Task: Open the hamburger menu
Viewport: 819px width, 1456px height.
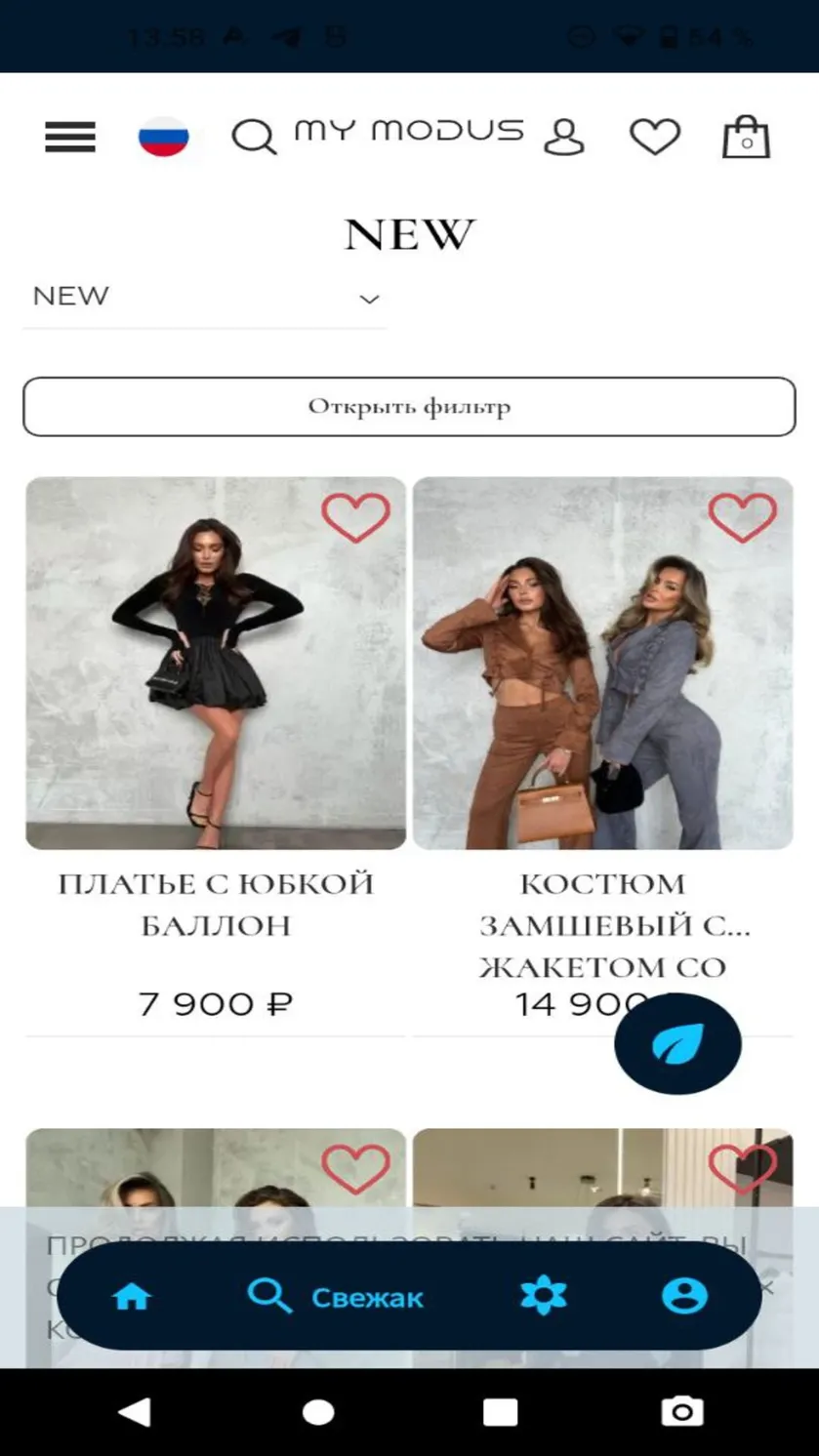Action: click(x=70, y=137)
